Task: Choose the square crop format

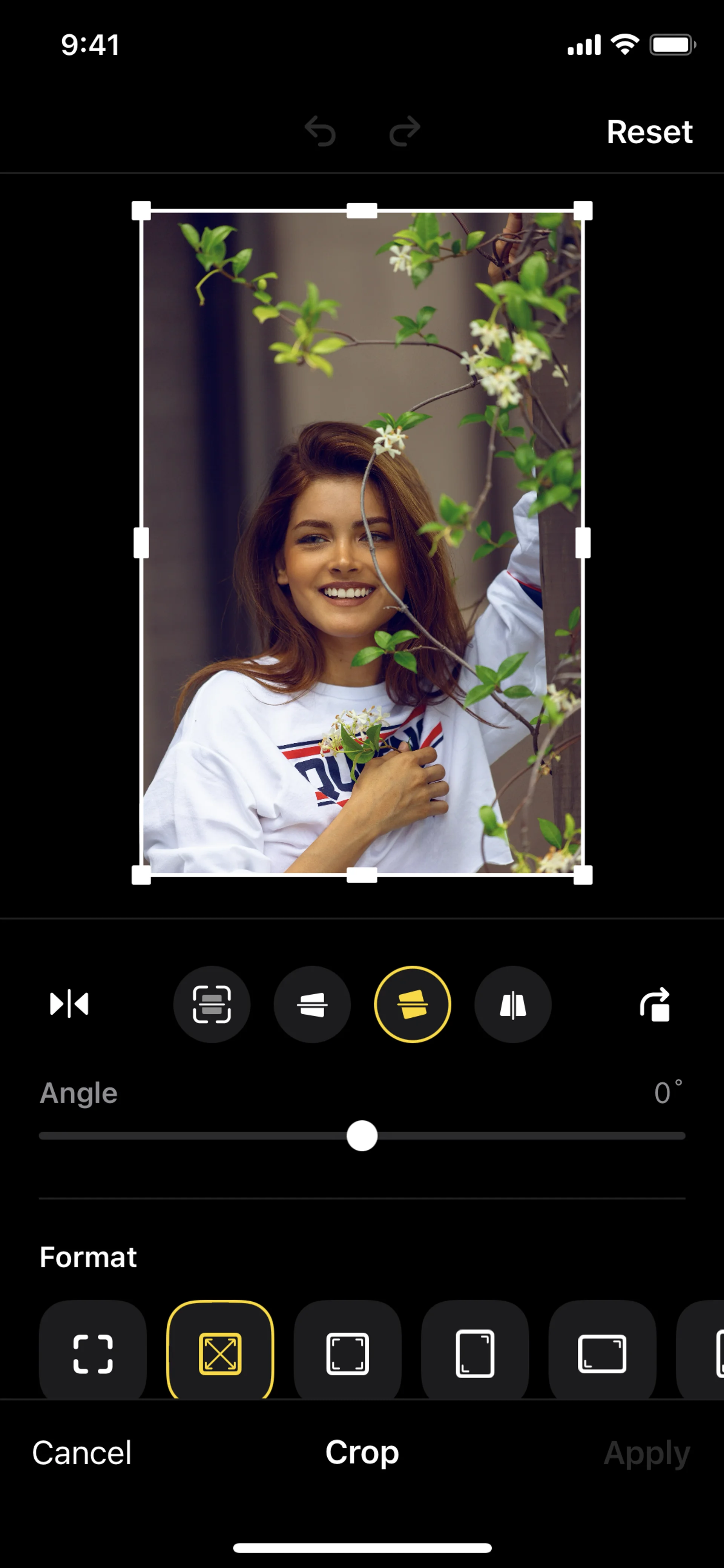Action: [347, 1355]
